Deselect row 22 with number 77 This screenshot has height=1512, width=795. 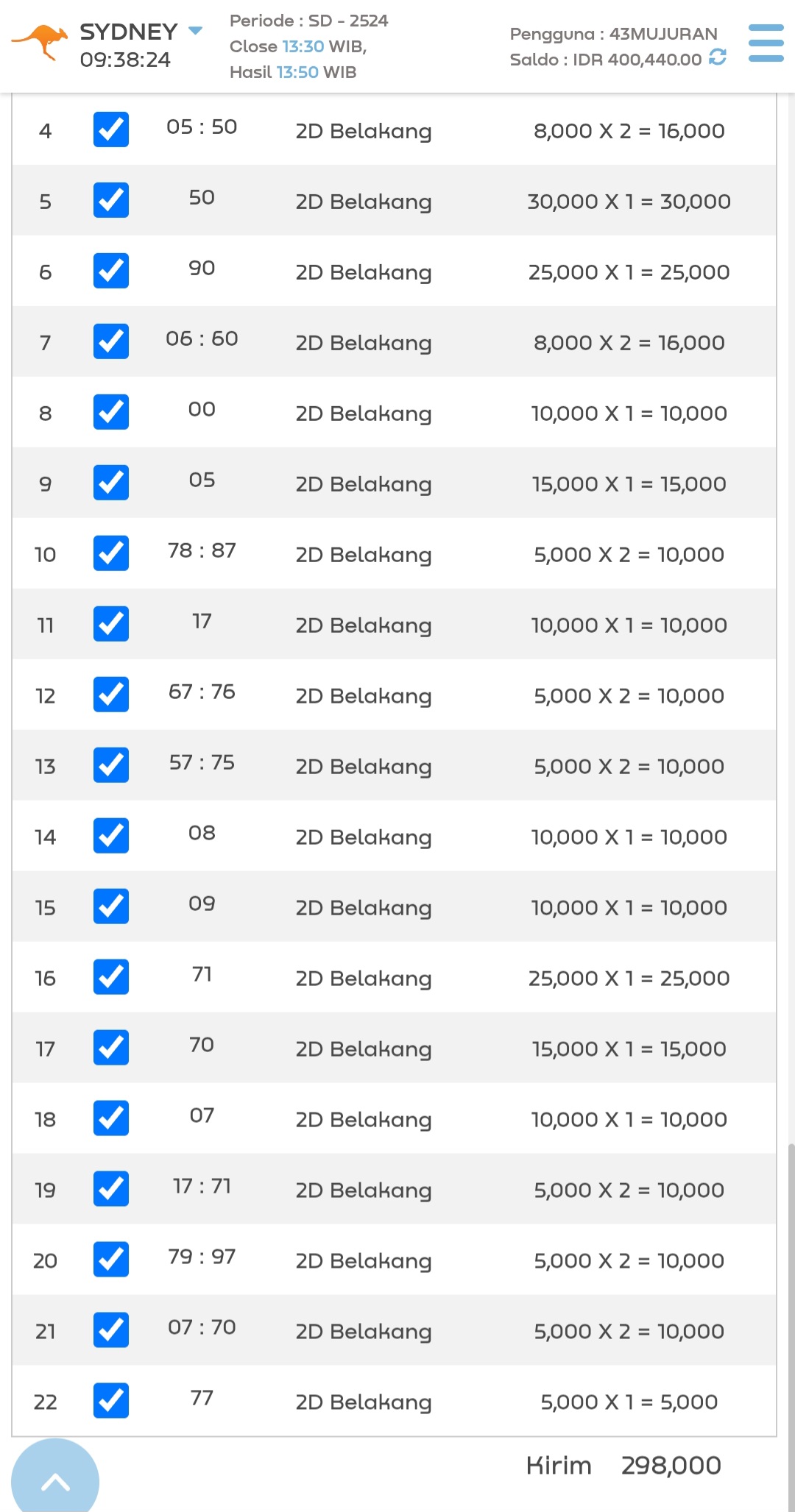[x=111, y=1401]
